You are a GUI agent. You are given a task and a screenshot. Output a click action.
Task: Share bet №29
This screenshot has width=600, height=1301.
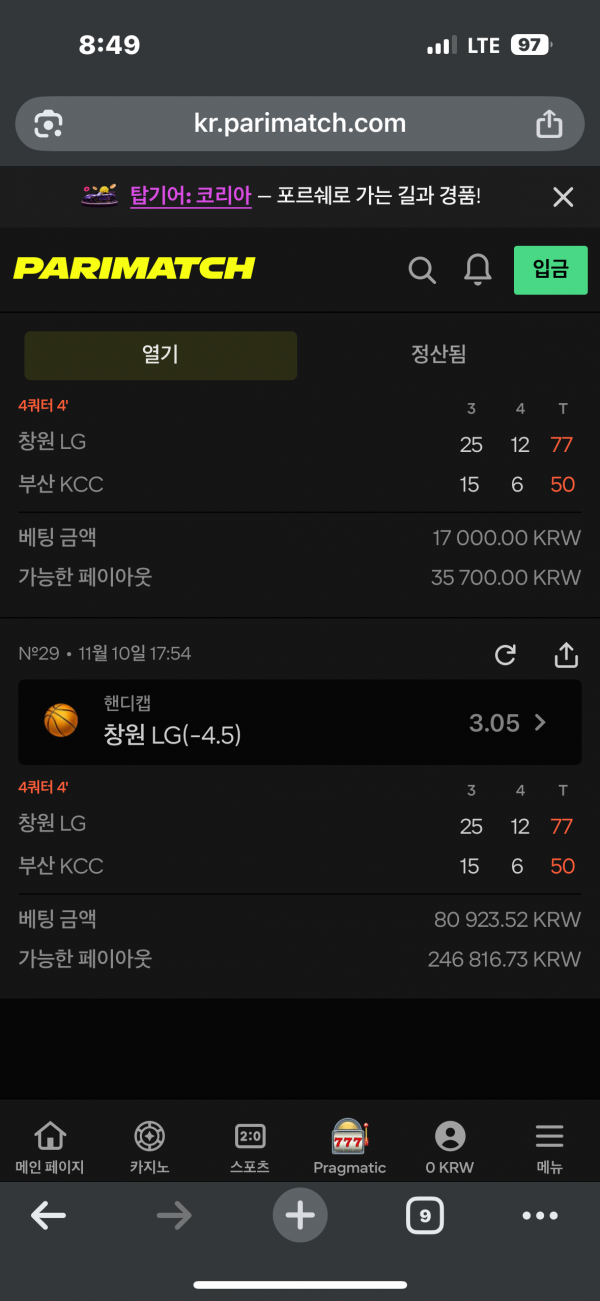[x=566, y=655]
